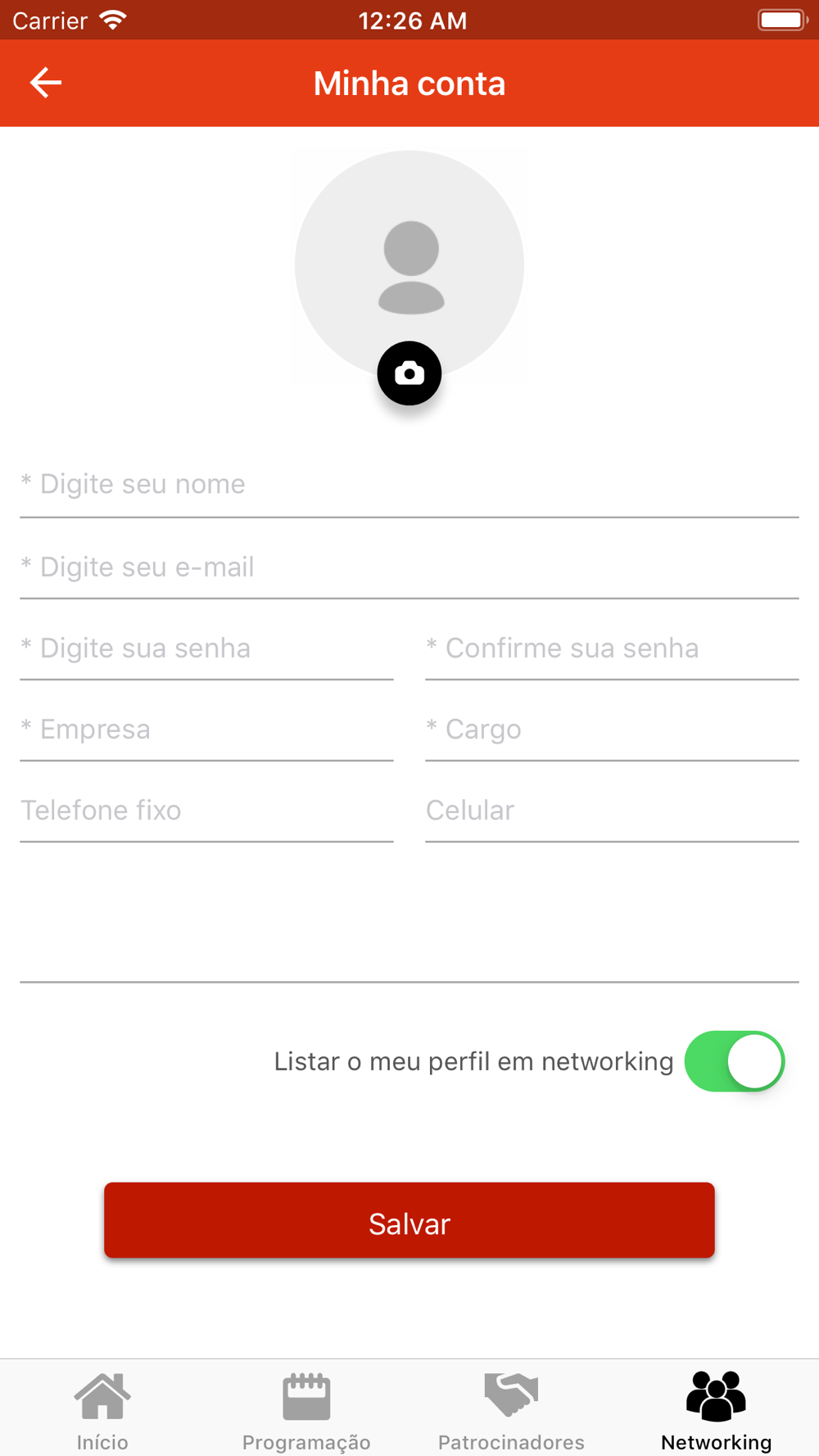Save the account with Salvar
Image resolution: width=819 pixels, height=1456 pixels.
tap(409, 1220)
